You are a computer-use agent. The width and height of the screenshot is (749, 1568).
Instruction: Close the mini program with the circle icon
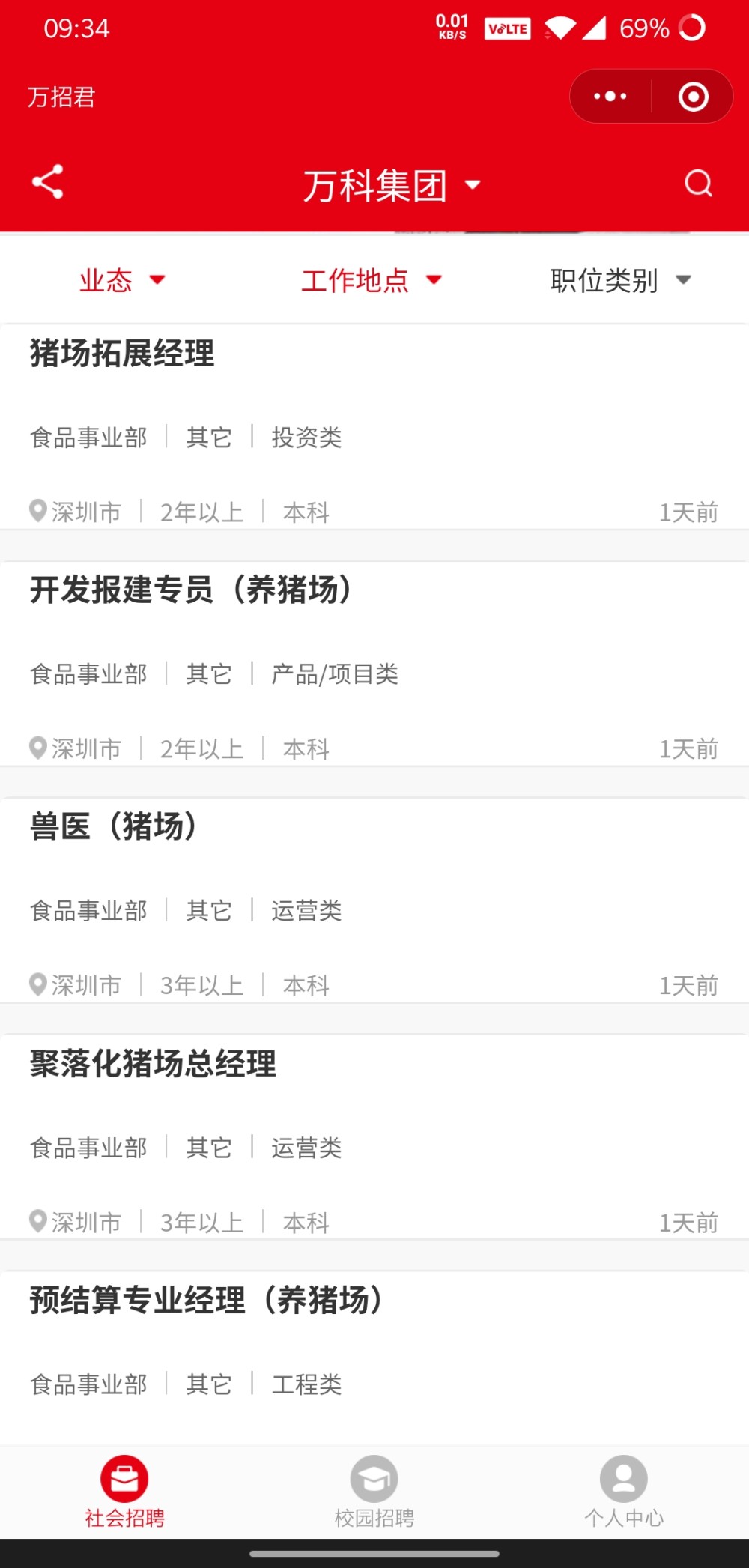[x=693, y=96]
